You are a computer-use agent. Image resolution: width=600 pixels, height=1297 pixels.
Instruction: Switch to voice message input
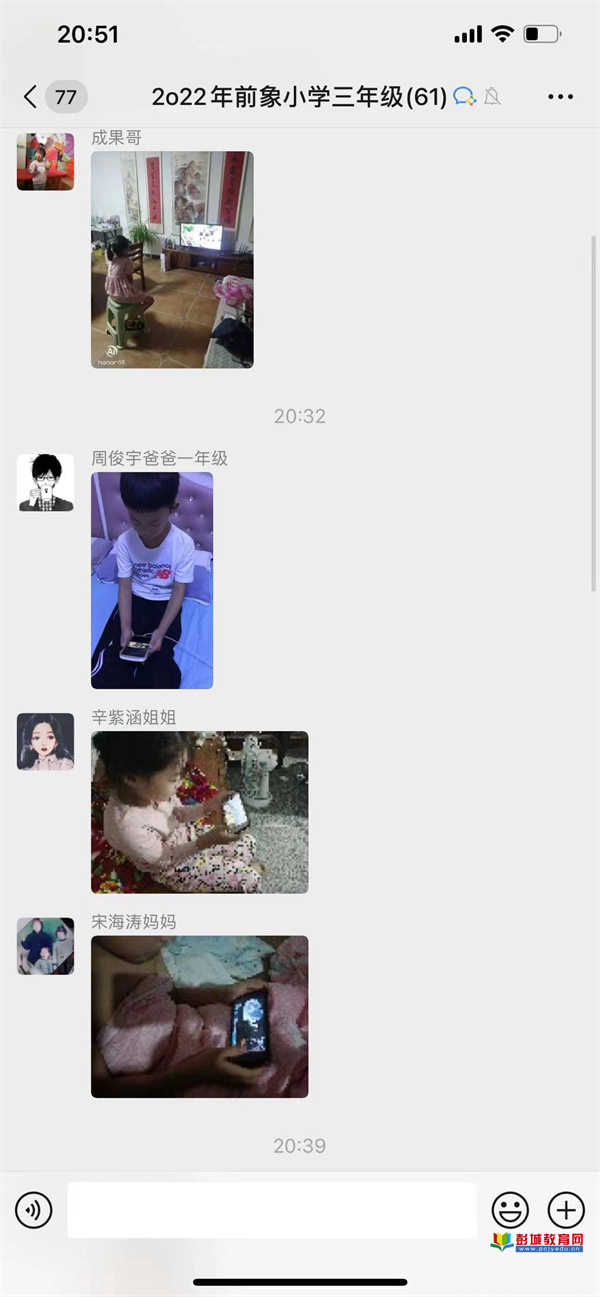tap(33, 1210)
